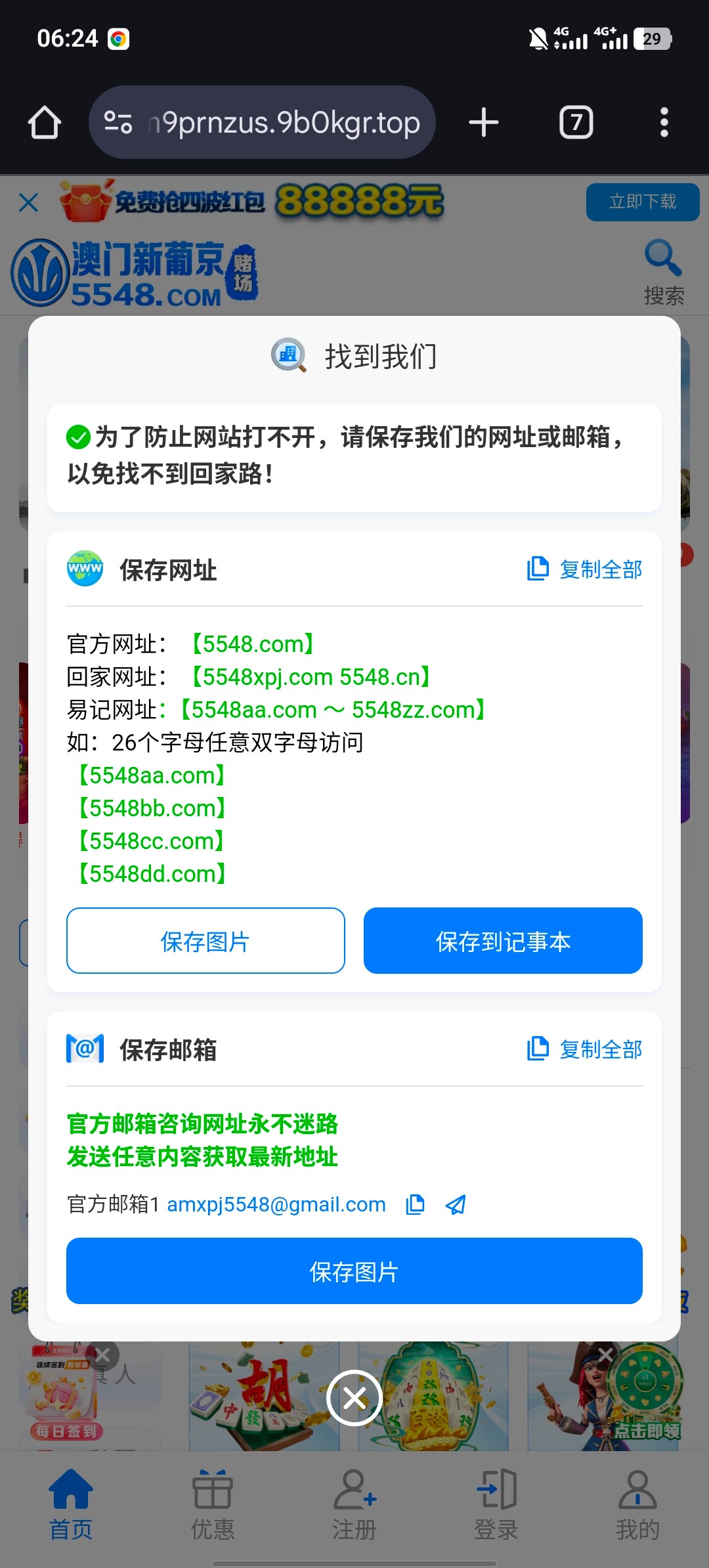The height and width of the screenshot is (1568, 709).
Task: Close the 找到我们 dialog with the X circle
Action: 354,1397
